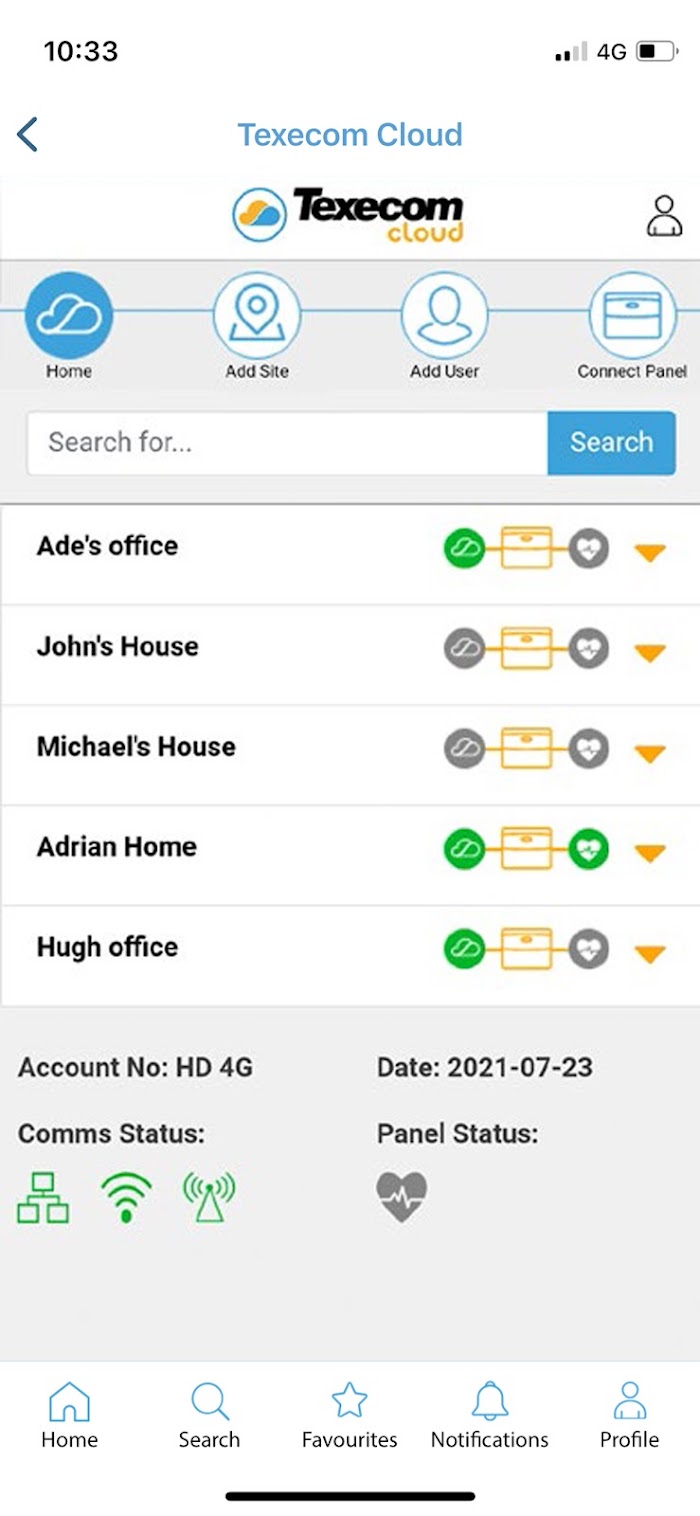700x1516 pixels.
Task: Expand the Adrian Home row arrow
Action: 650,853
